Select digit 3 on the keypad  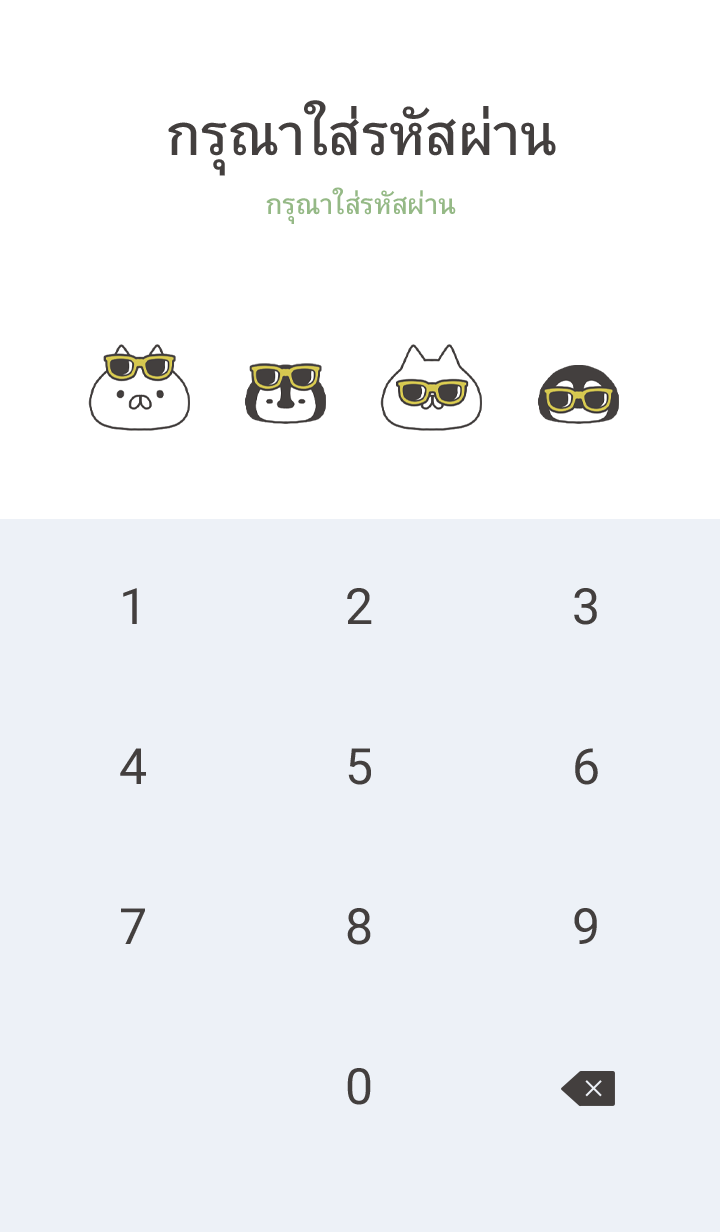[586, 607]
